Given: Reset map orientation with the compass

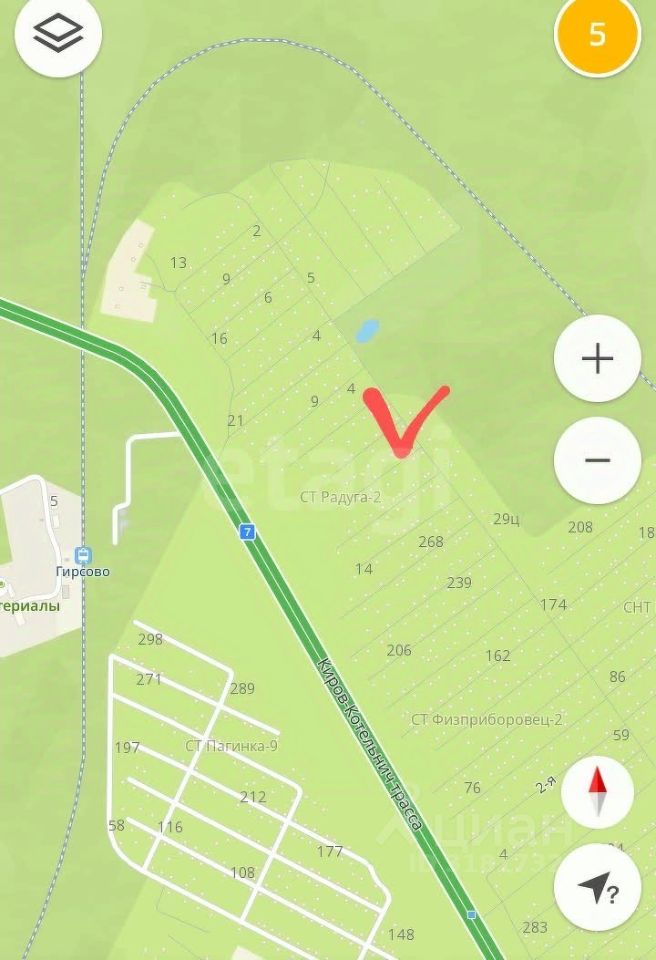Looking at the screenshot, I should pyautogui.click(x=597, y=792).
